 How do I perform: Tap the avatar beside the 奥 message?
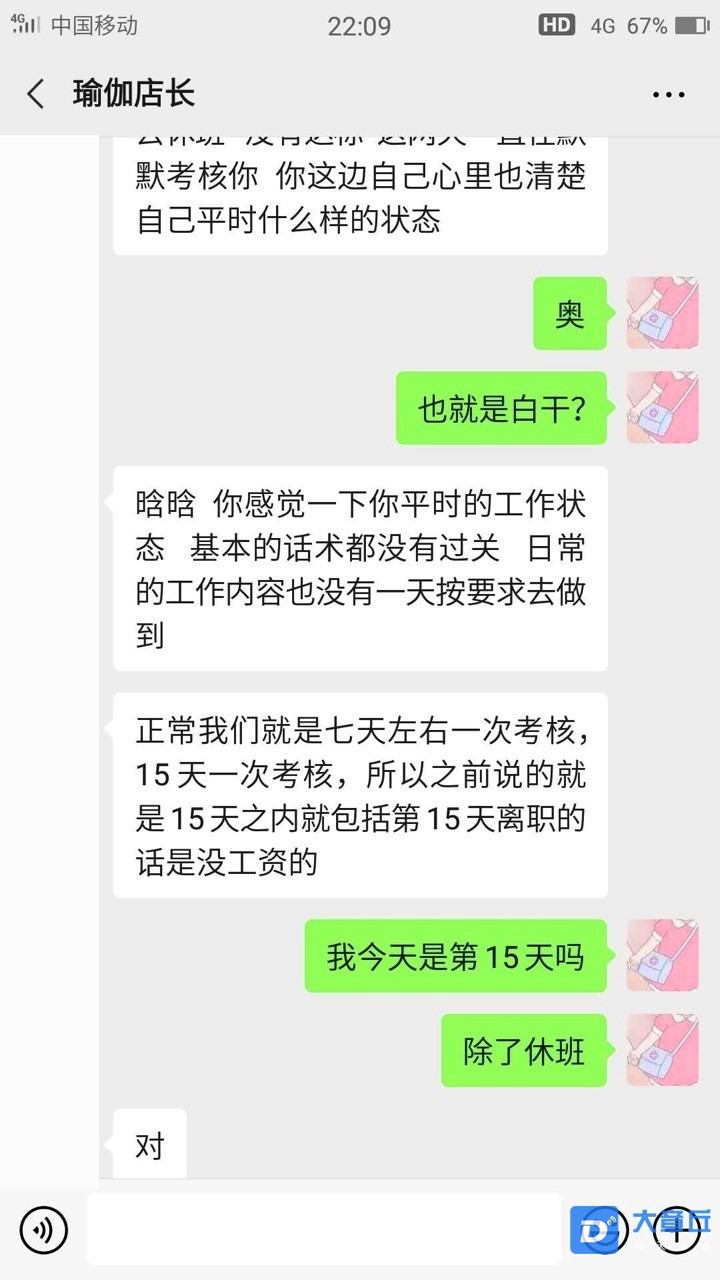pyautogui.click(x=662, y=313)
